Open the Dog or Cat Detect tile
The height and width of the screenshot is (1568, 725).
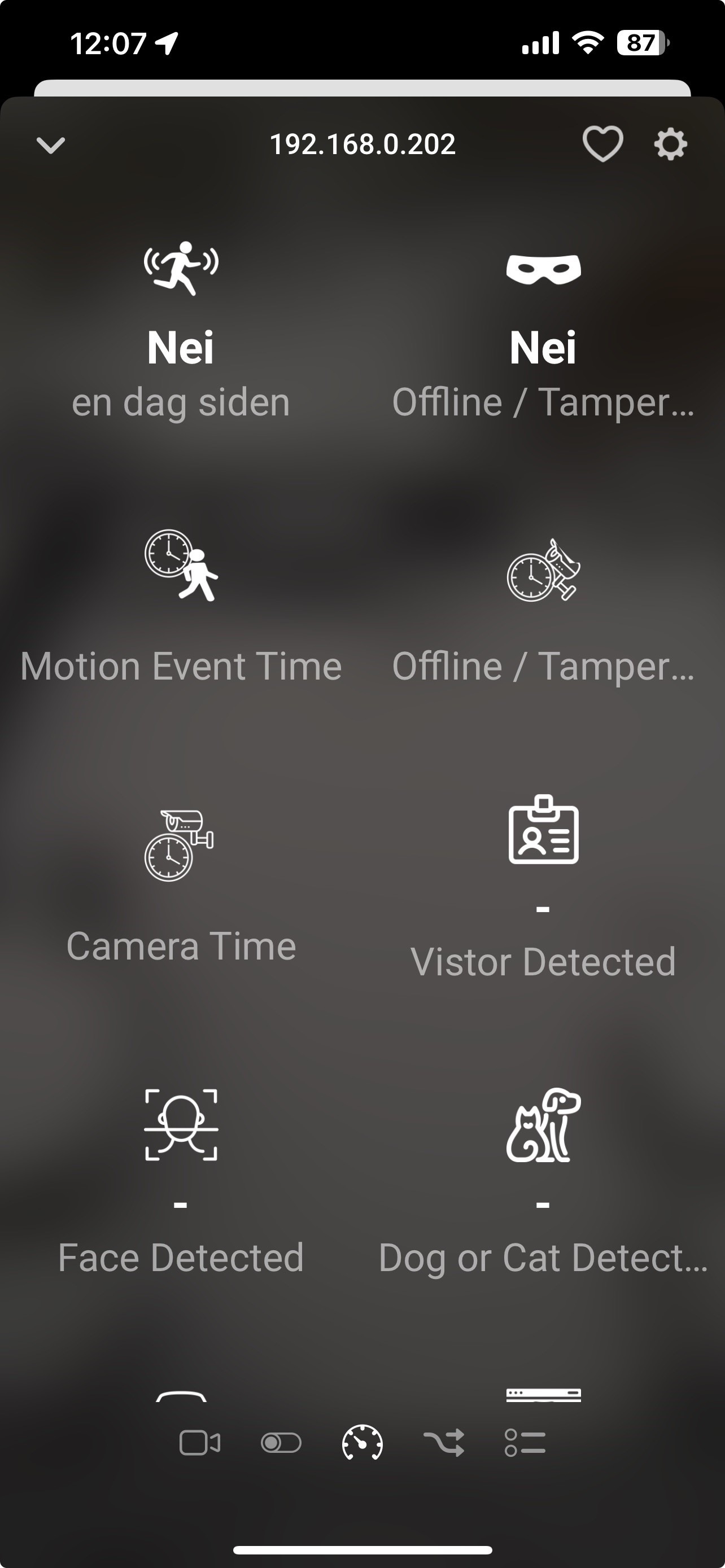[x=543, y=1181]
